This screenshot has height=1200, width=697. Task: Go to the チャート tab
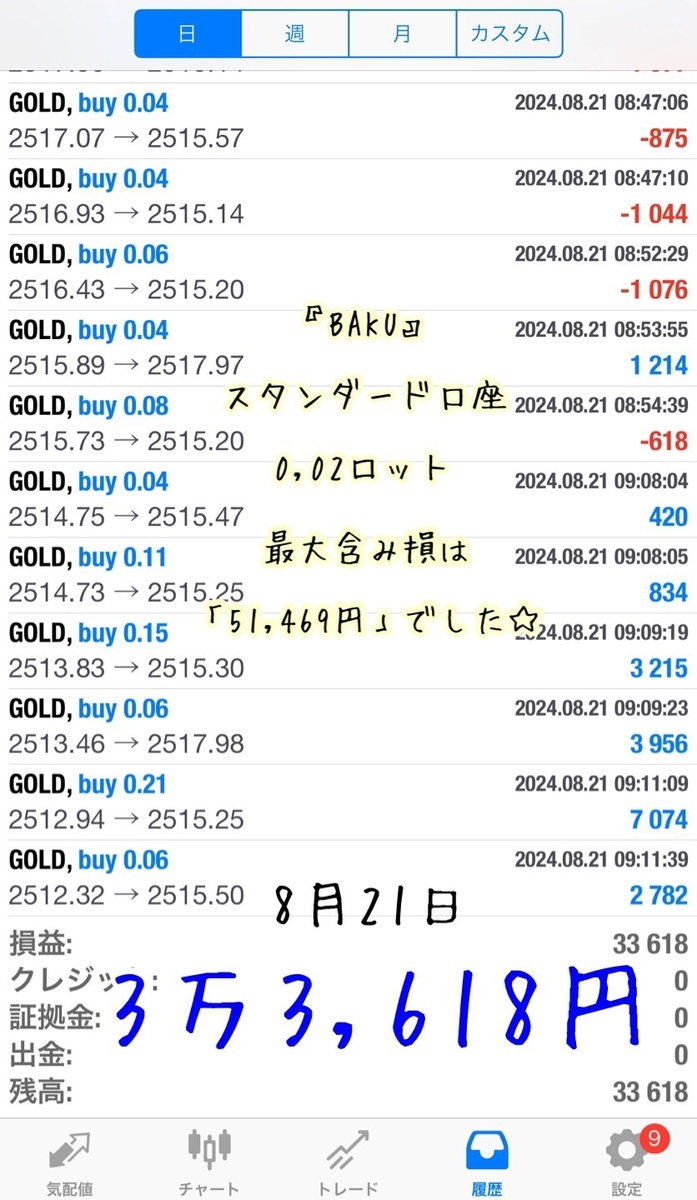tap(209, 1162)
